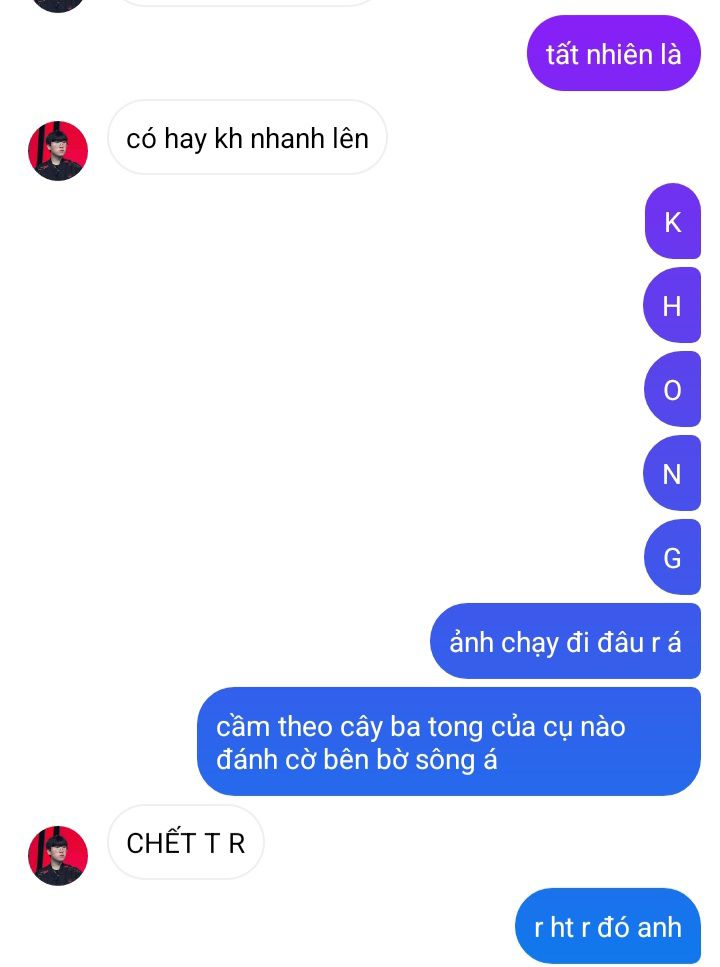Open sender's avatar beside "CHẾT T R"
This screenshot has width=720, height=967.
(x=58, y=856)
